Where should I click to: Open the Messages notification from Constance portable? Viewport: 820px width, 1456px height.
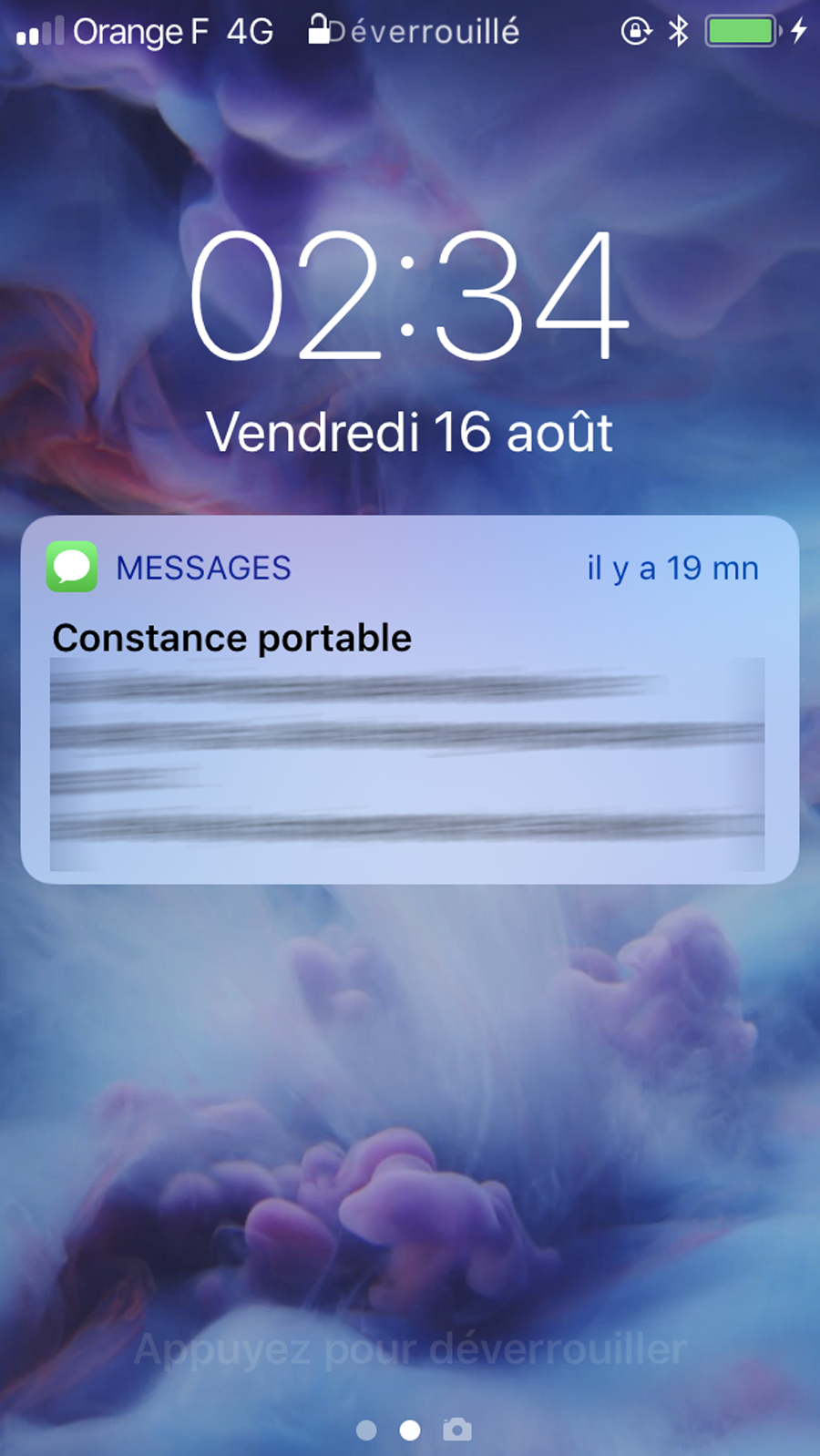pyautogui.click(x=409, y=700)
